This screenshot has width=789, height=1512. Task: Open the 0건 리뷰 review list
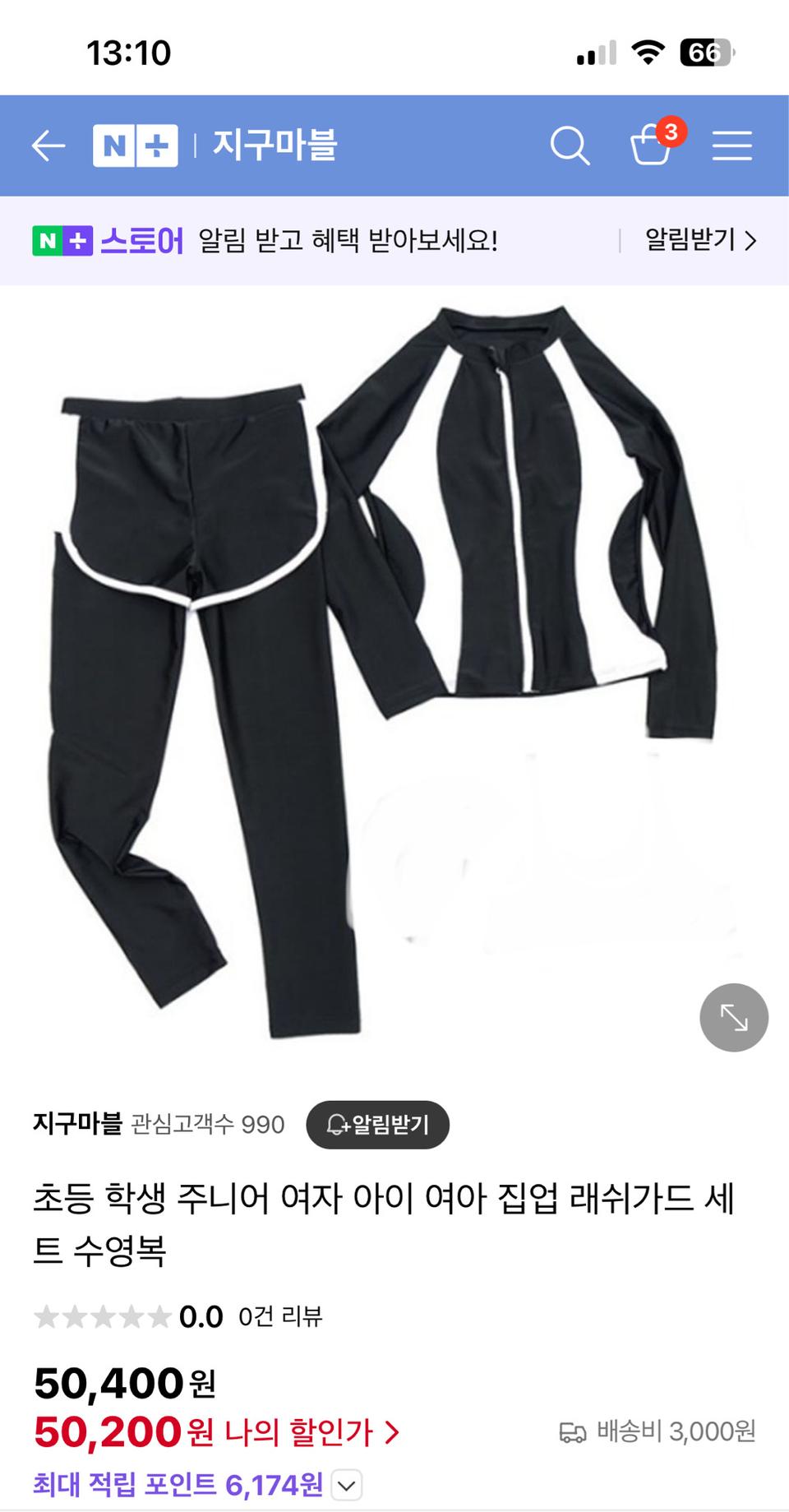(x=279, y=1315)
